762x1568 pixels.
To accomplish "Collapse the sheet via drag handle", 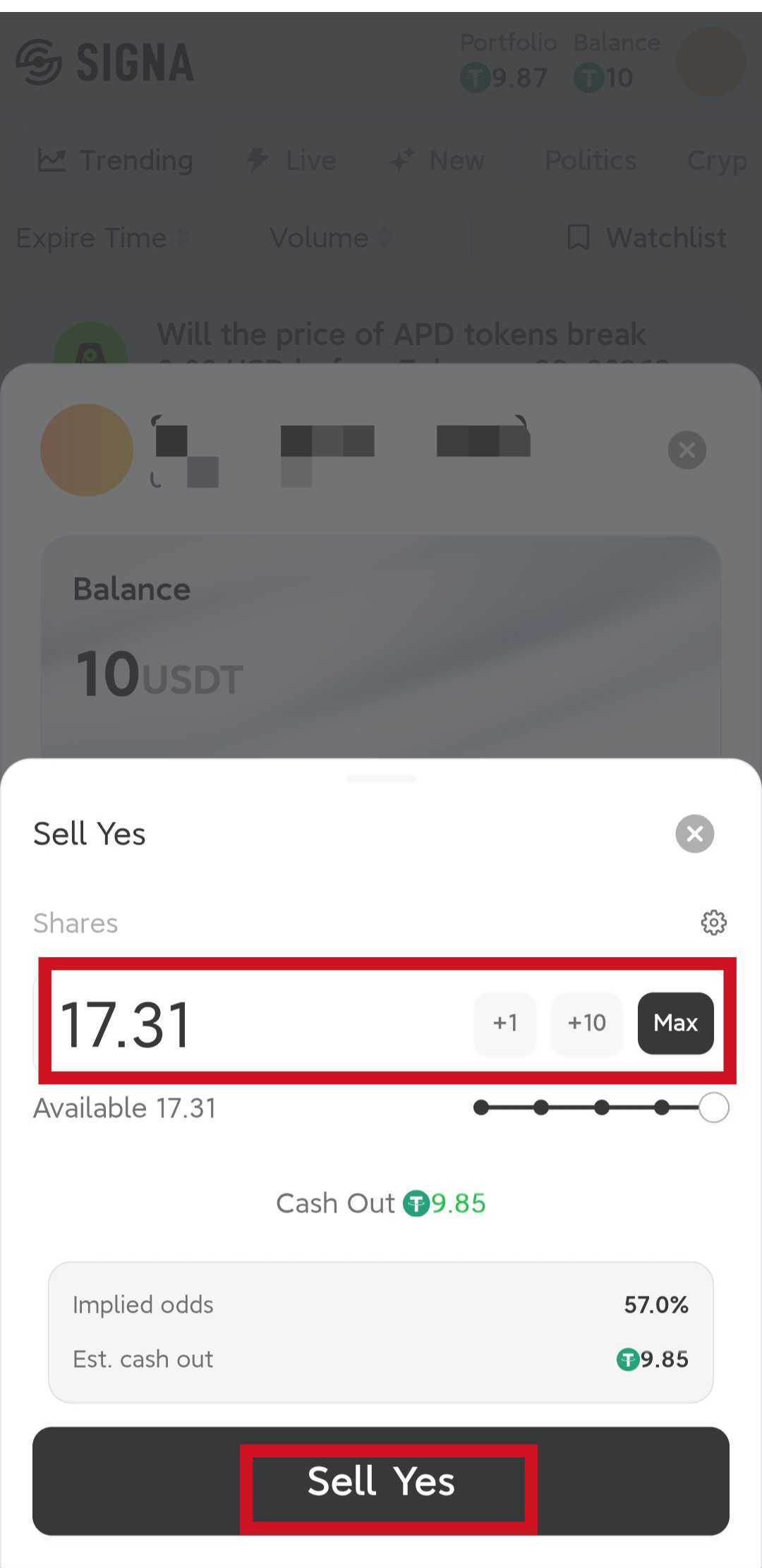I will point(381,779).
